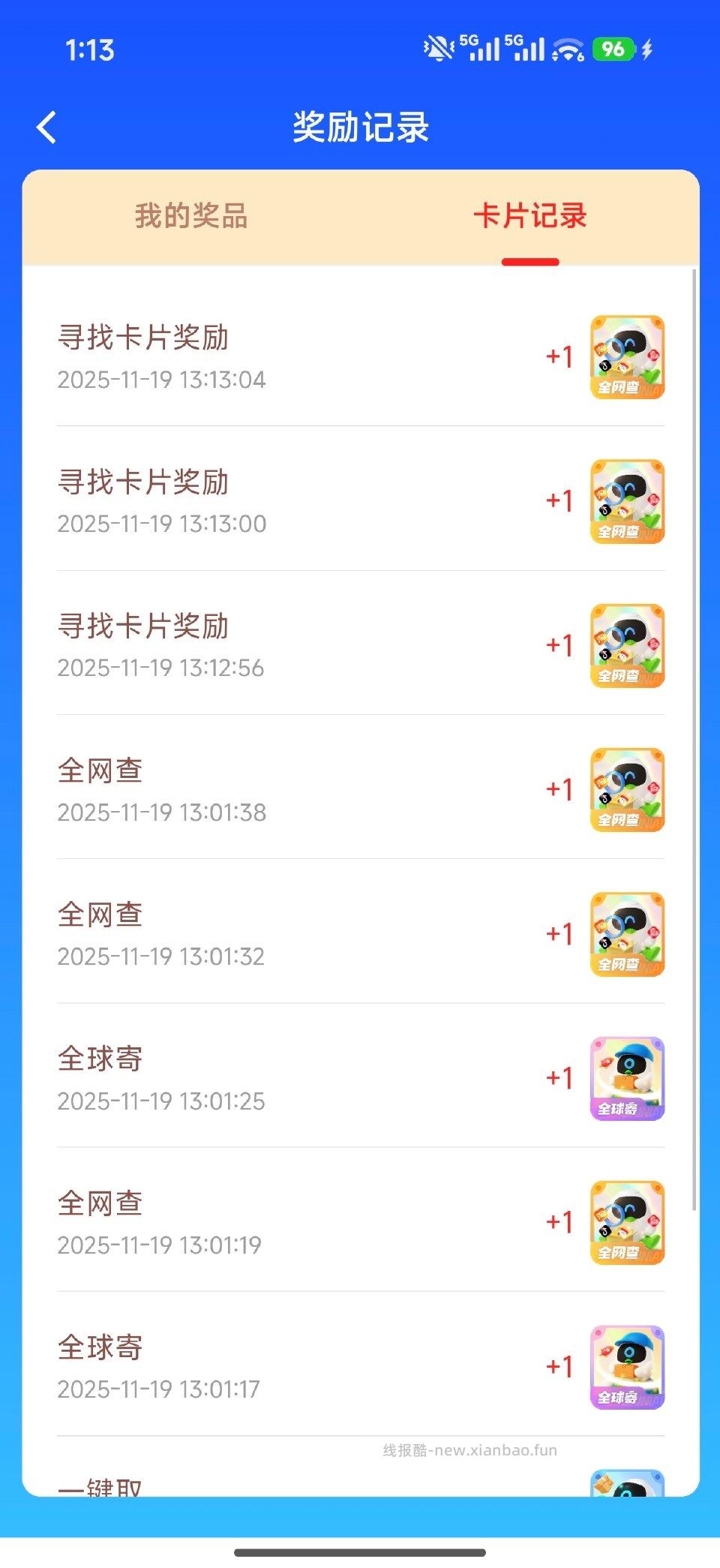
Task: Tap the 全球寄 row timestamp 13:01:25
Action: pyautogui.click(x=160, y=1101)
